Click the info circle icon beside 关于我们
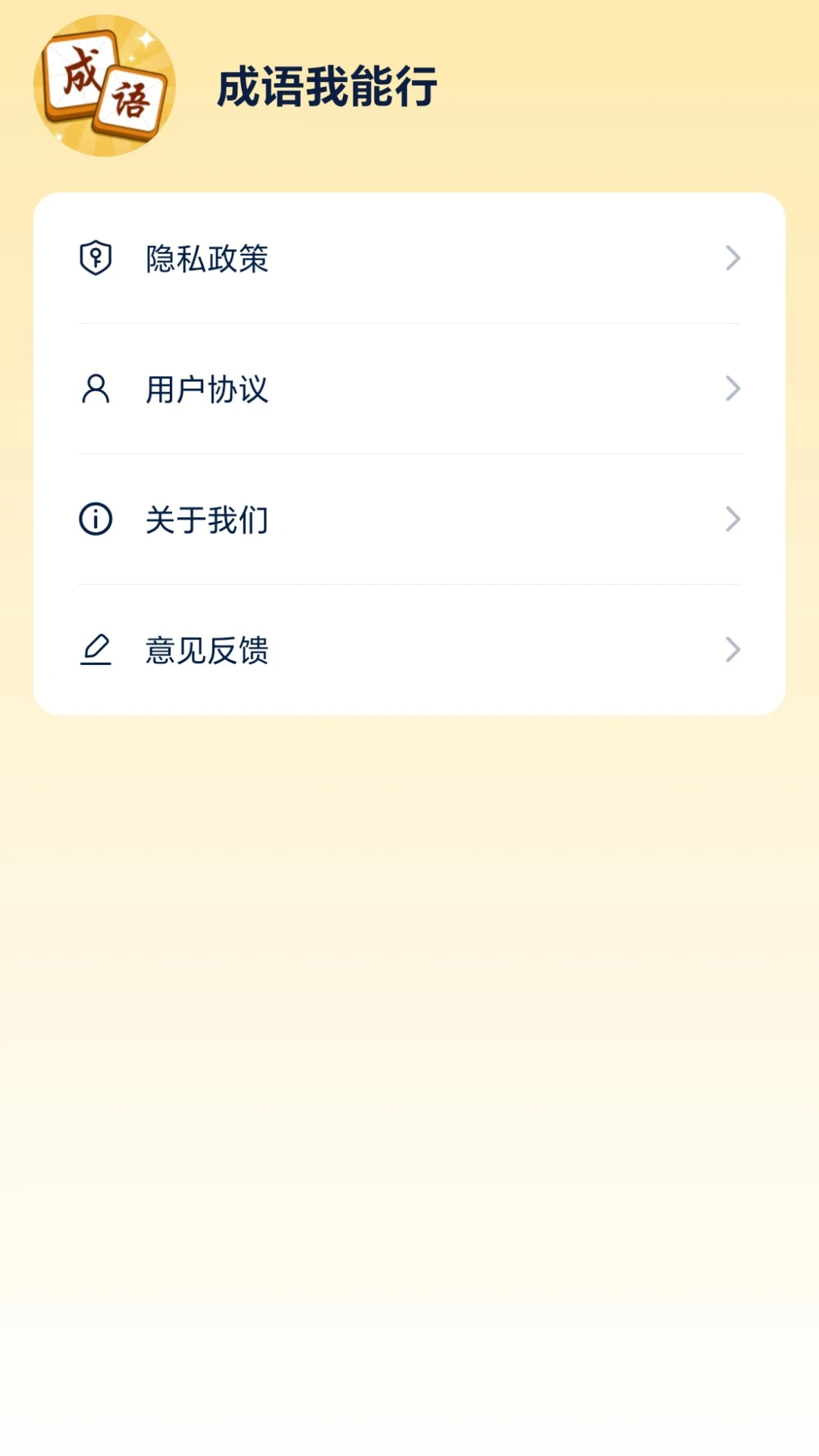 tap(95, 519)
